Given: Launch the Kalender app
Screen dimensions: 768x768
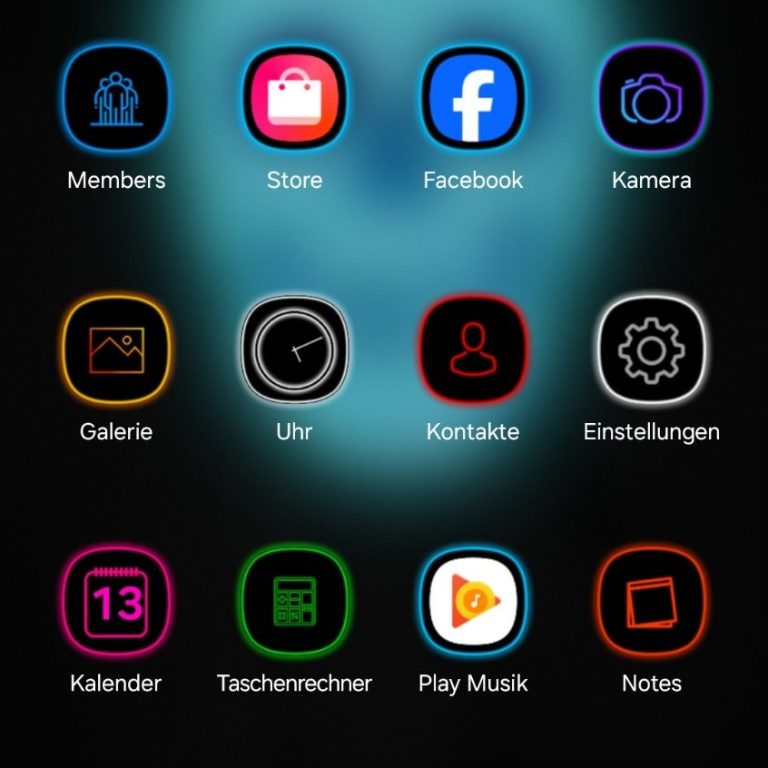Looking at the screenshot, I should 116,602.
